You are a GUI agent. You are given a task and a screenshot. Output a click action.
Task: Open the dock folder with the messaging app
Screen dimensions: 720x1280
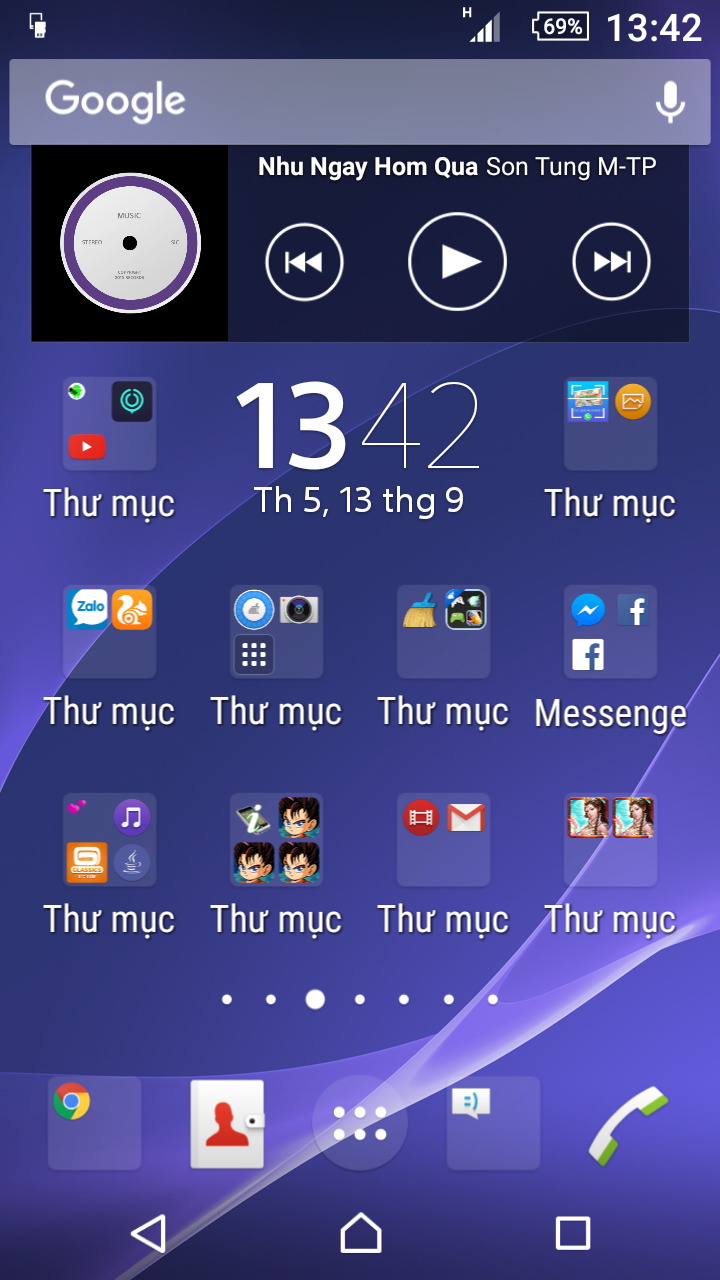tap(493, 1123)
